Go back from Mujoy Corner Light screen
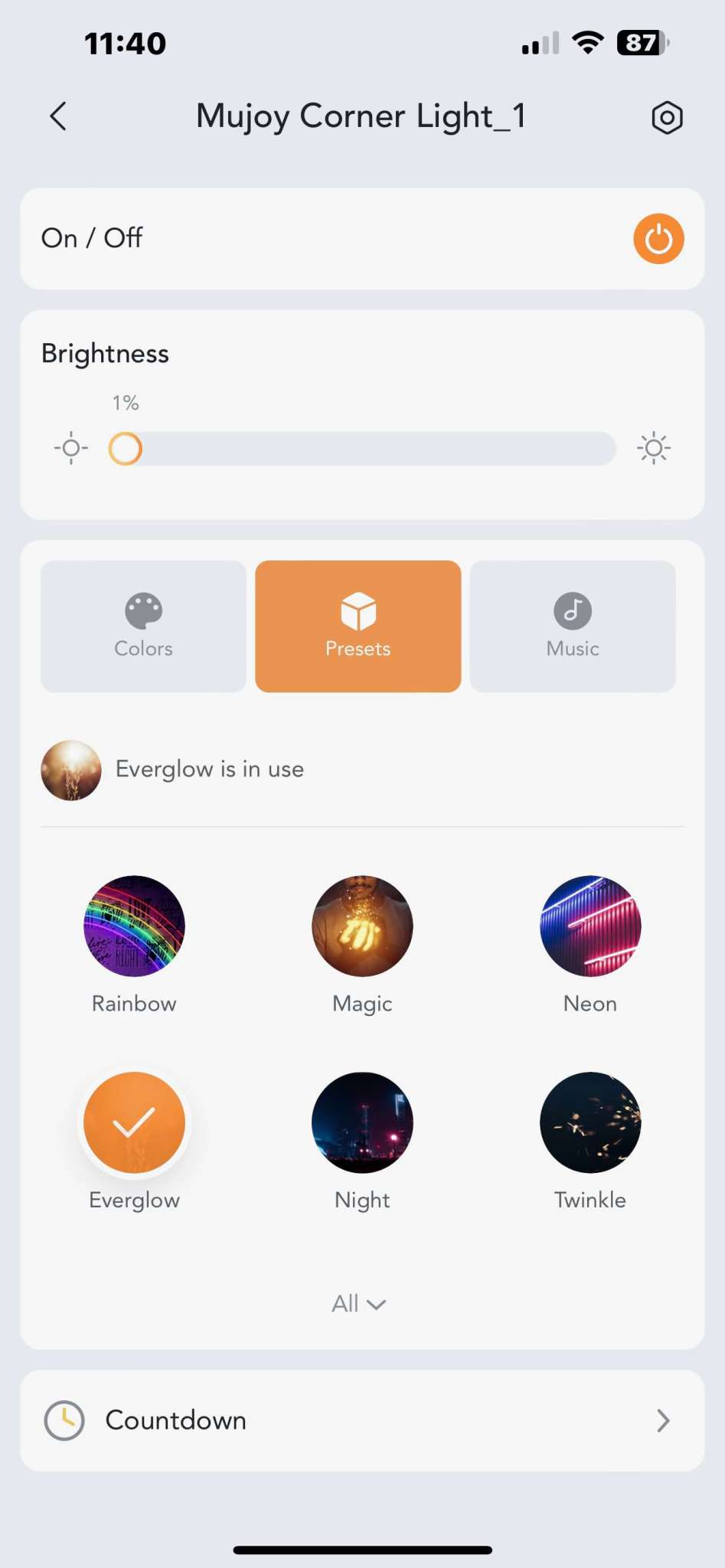This screenshot has width=725, height=1568. point(58,117)
